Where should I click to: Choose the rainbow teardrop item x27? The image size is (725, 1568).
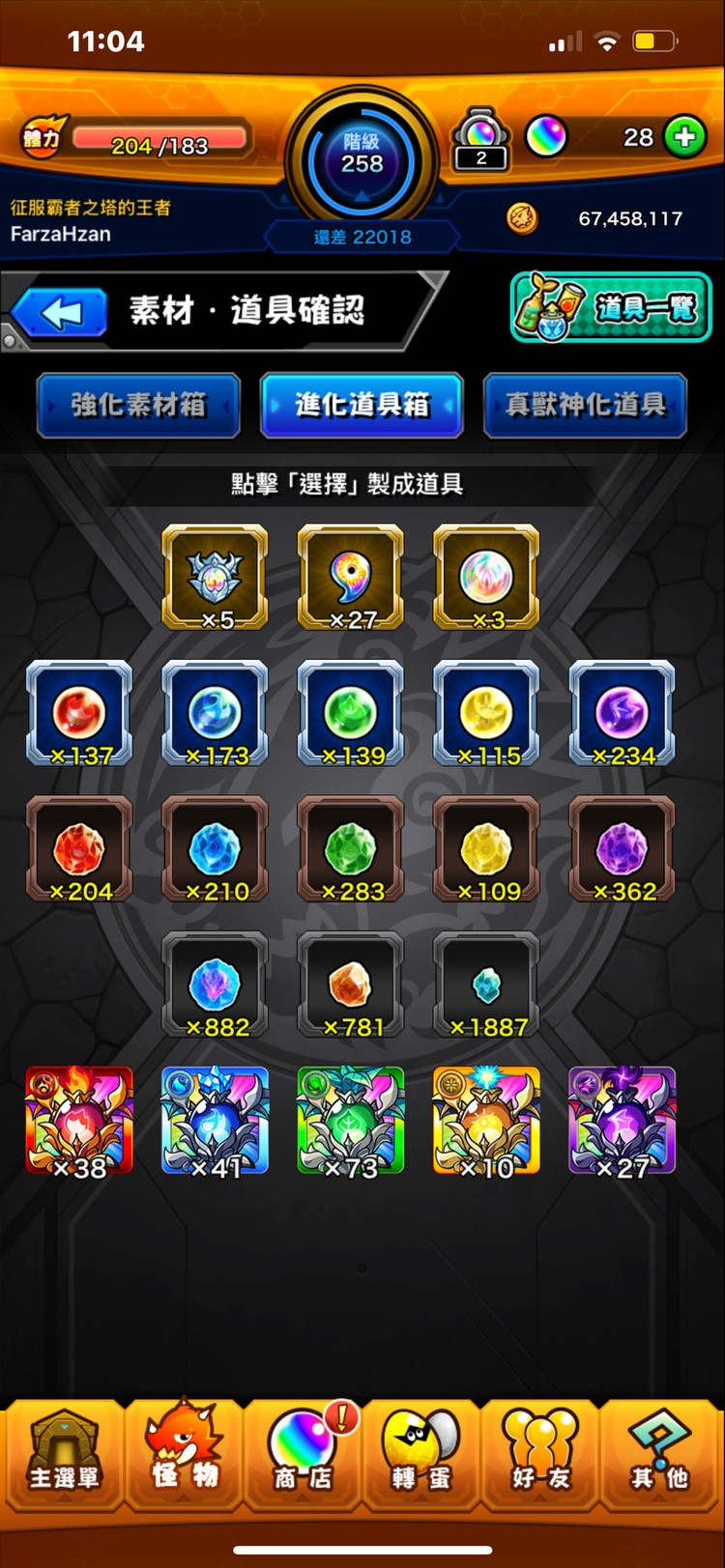(351, 578)
